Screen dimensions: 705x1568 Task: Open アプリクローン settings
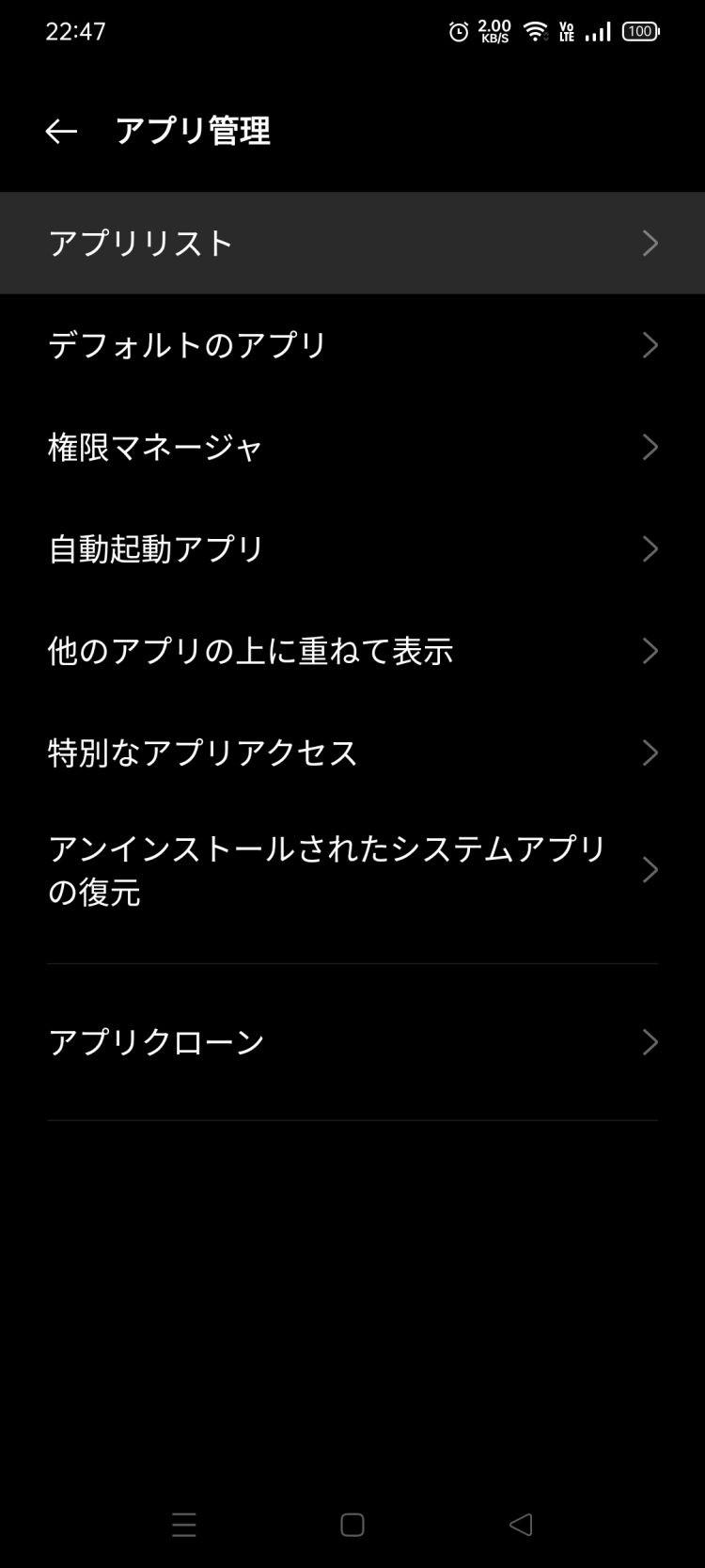coord(352,1042)
